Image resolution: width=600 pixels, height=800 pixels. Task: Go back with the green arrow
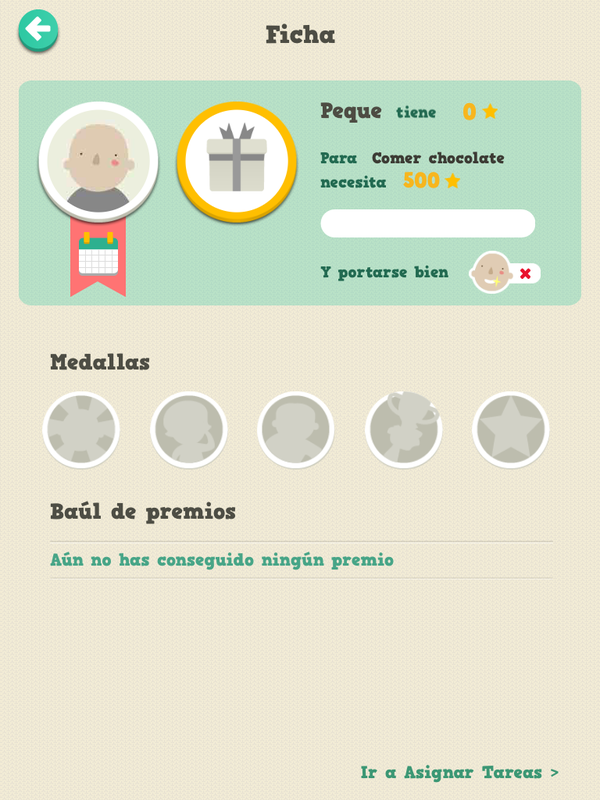coord(38,31)
